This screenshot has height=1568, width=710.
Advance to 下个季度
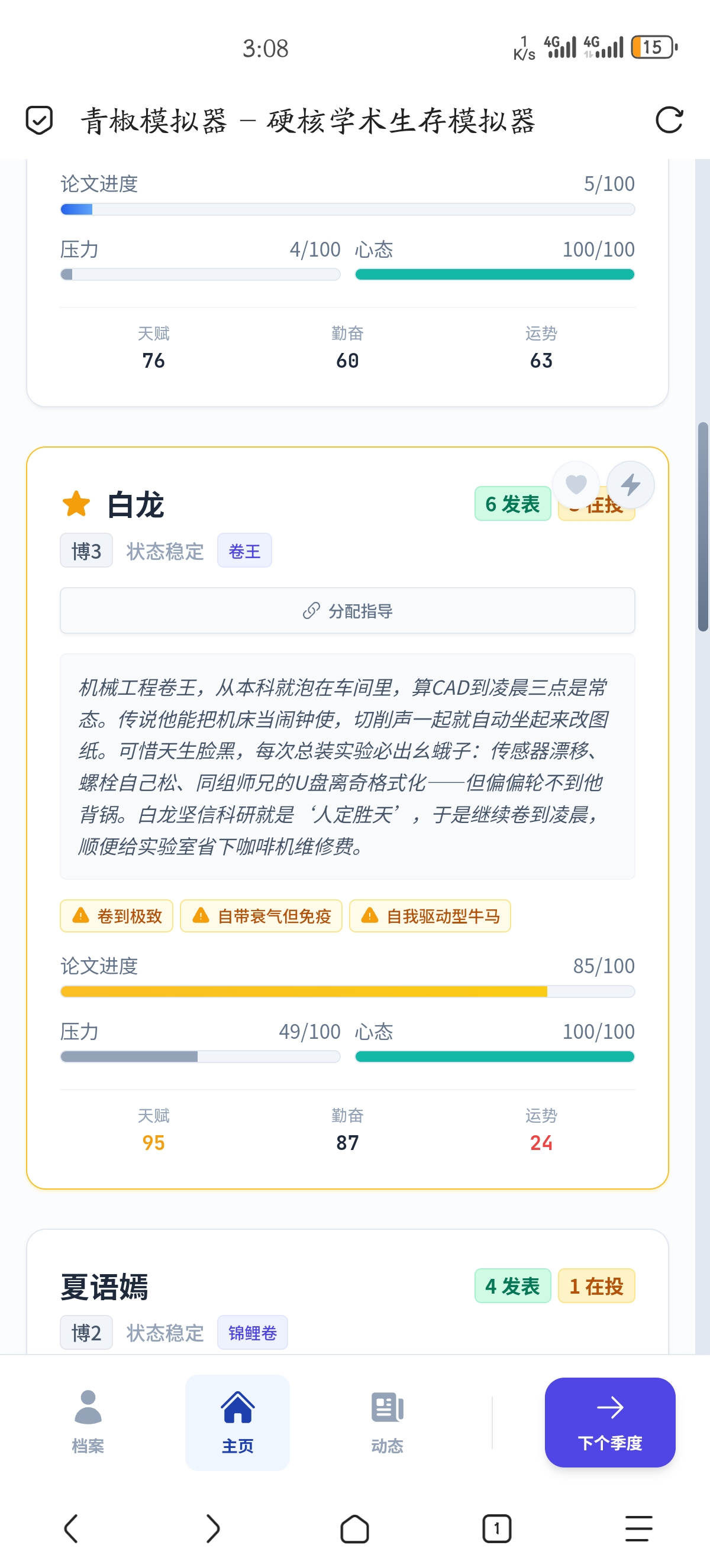pos(609,1423)
